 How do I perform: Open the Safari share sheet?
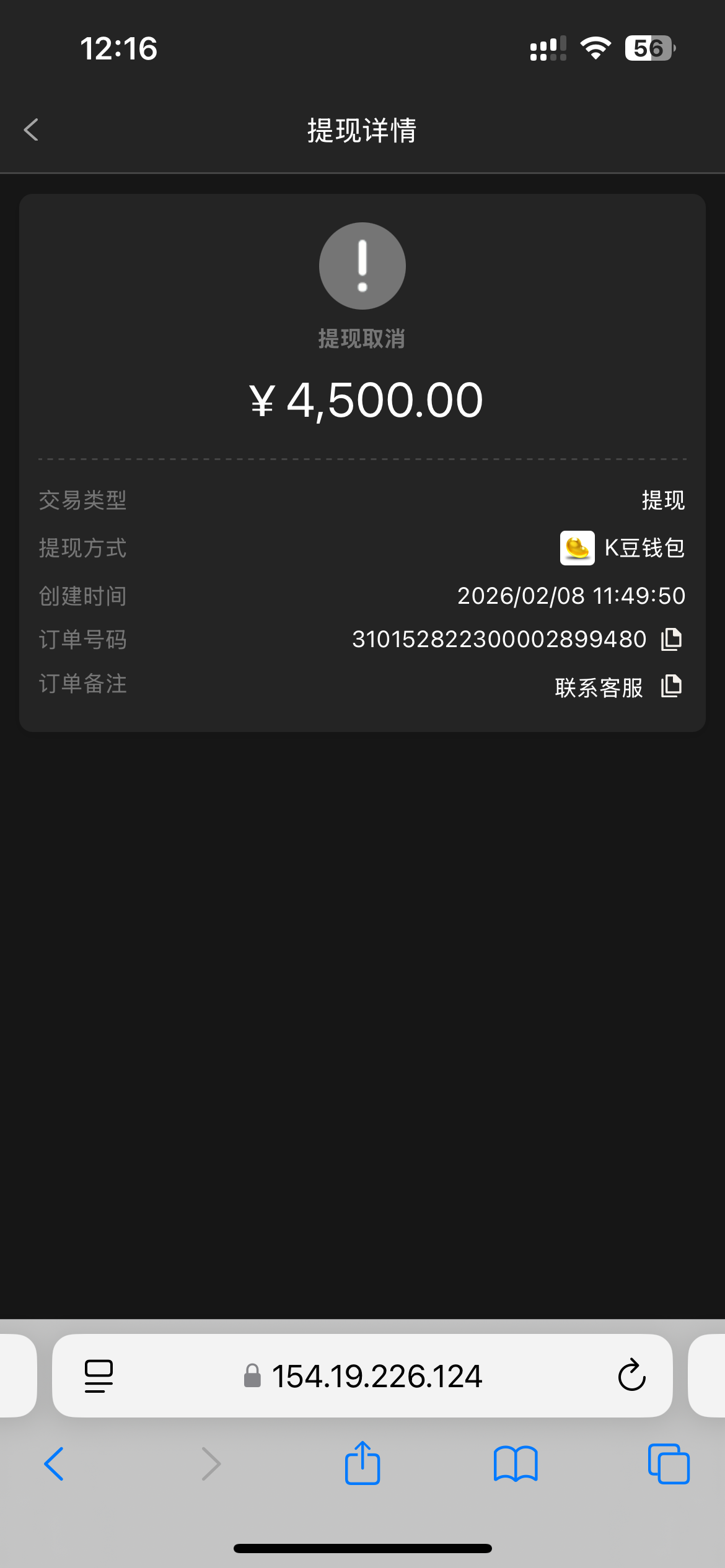pos(362,1463)
